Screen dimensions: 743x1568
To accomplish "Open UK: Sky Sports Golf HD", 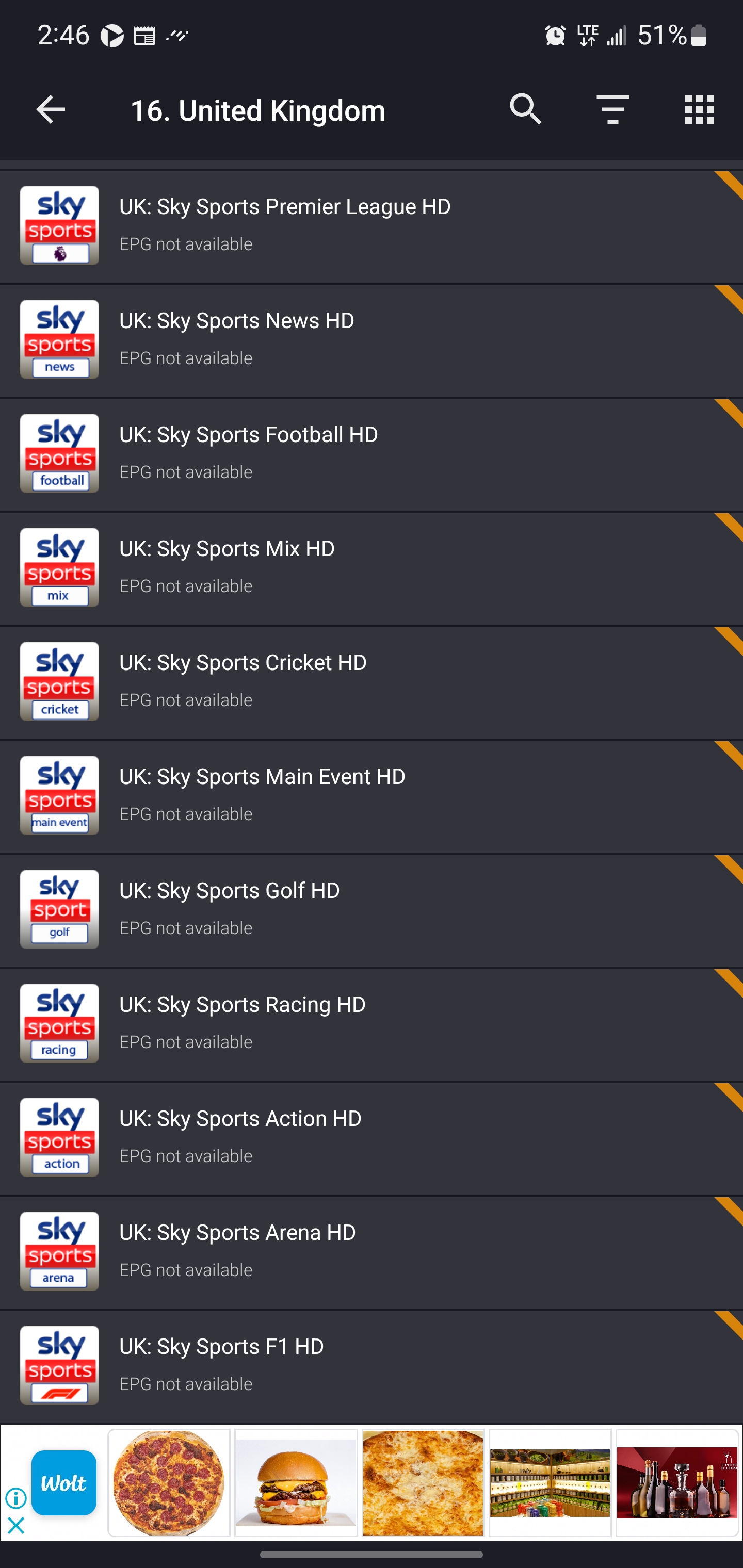I will [372, 909].
